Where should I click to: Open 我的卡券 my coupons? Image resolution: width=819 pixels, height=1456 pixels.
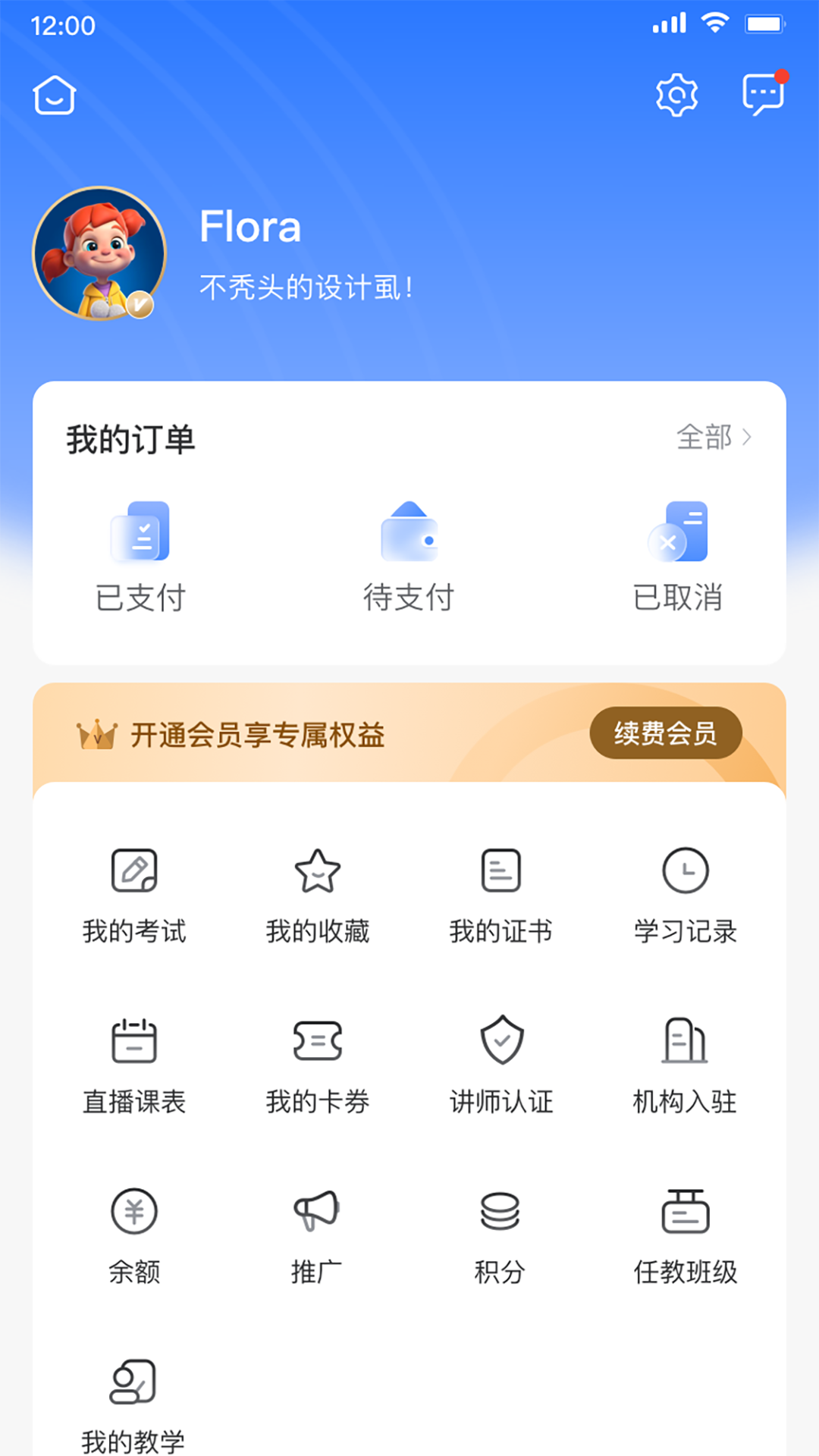click(318, 1065)
